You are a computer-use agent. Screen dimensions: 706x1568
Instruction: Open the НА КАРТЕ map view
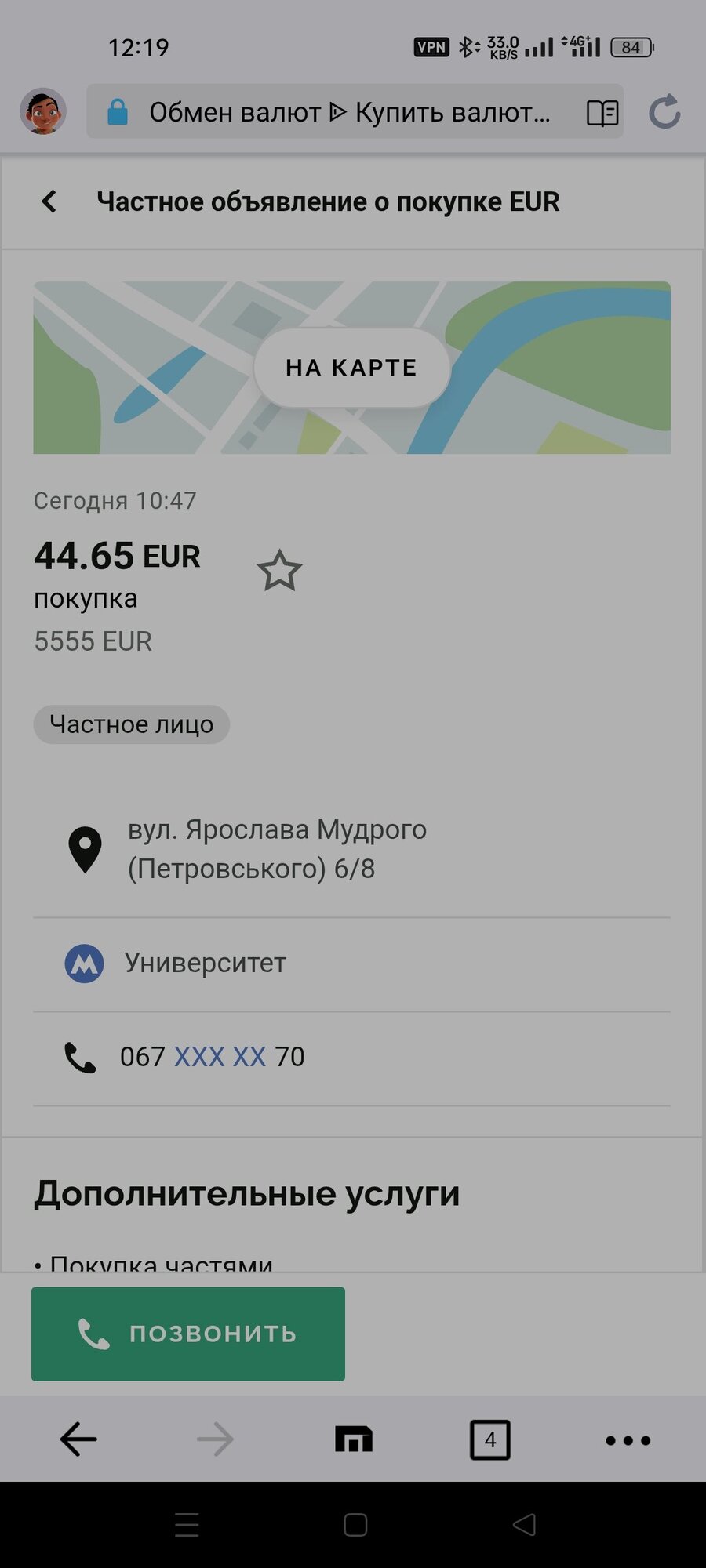(x=351, y=368)
